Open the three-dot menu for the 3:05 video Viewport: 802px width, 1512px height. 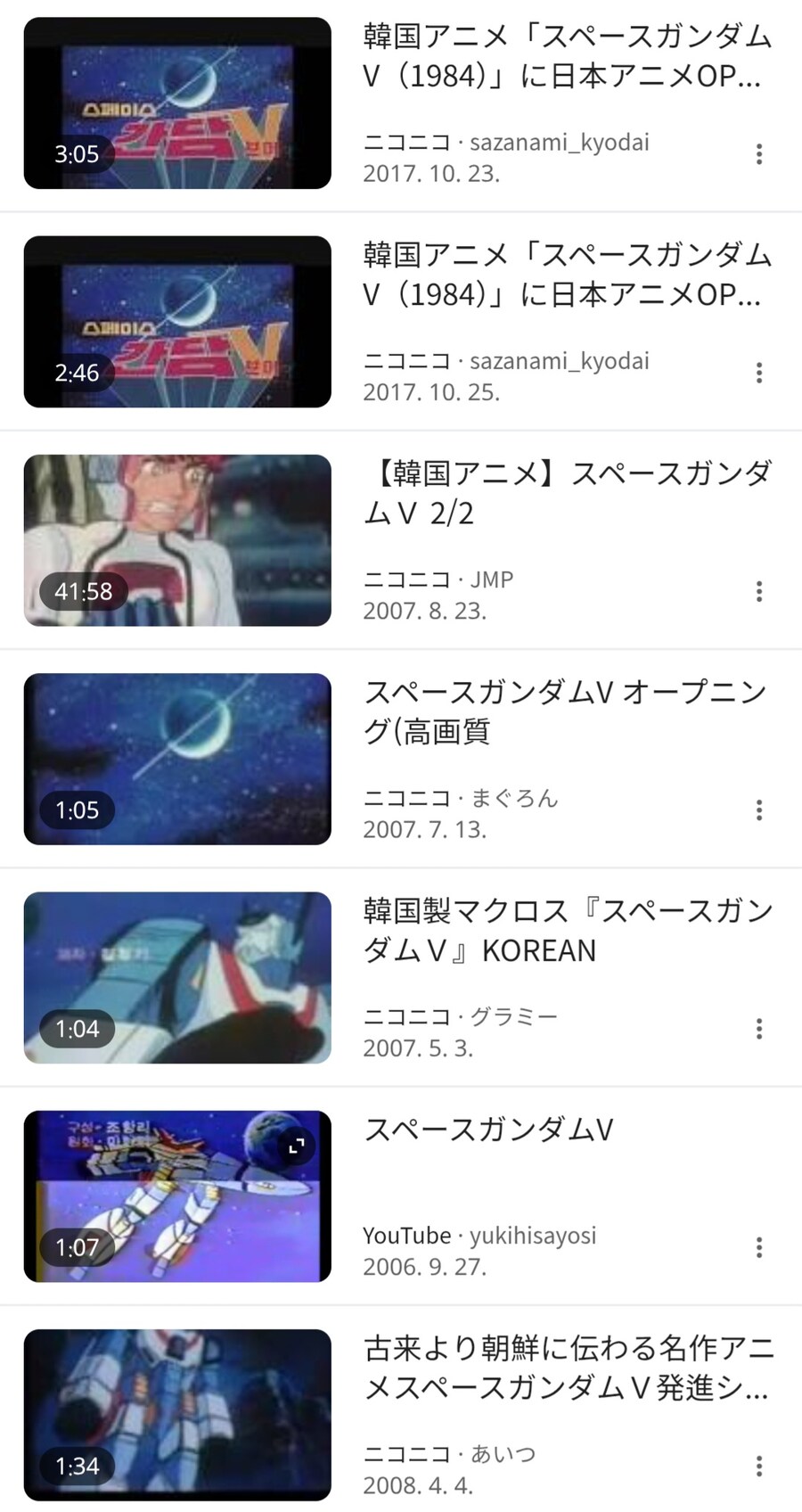tap(759, 154)
